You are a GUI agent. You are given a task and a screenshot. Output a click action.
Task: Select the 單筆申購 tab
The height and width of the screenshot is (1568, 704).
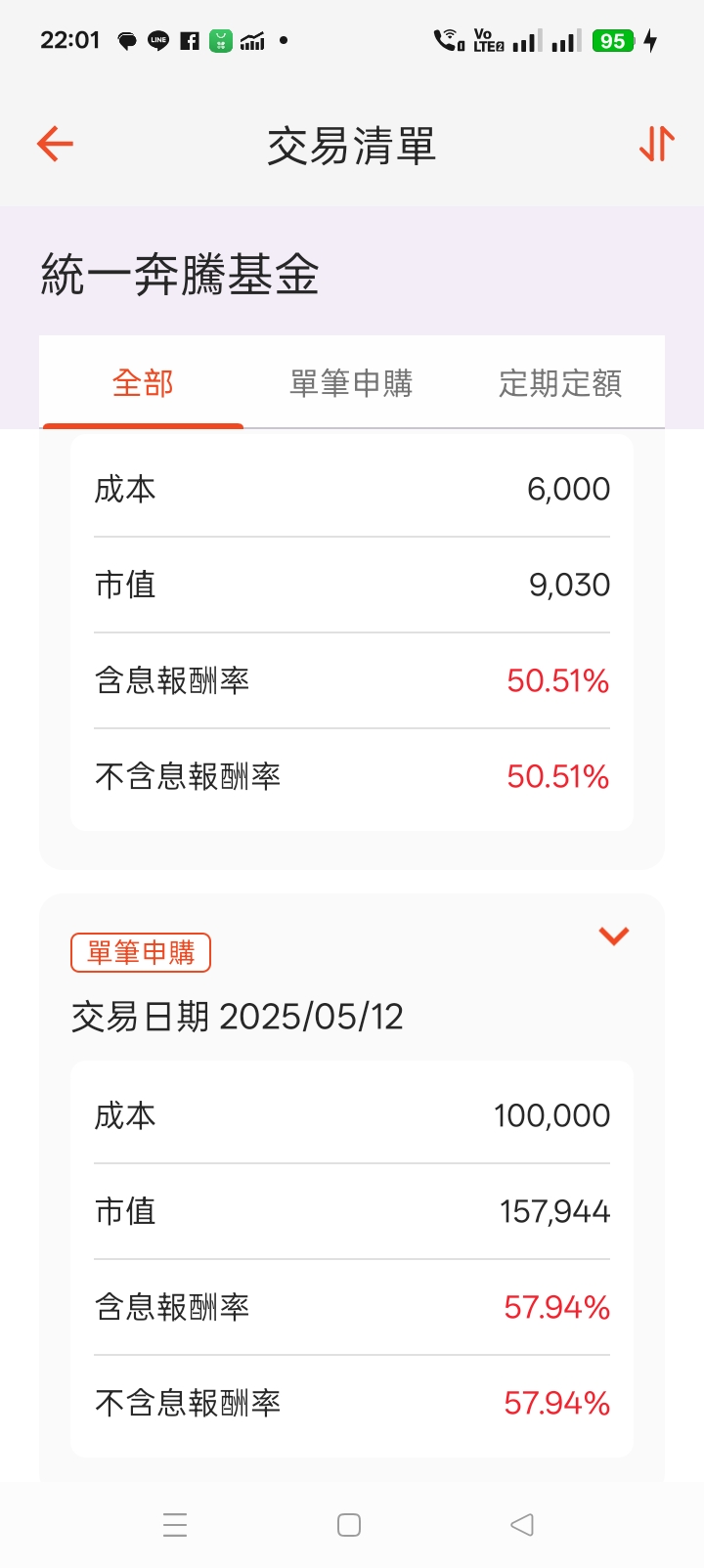pyautogui.click(x=350, y=383)
